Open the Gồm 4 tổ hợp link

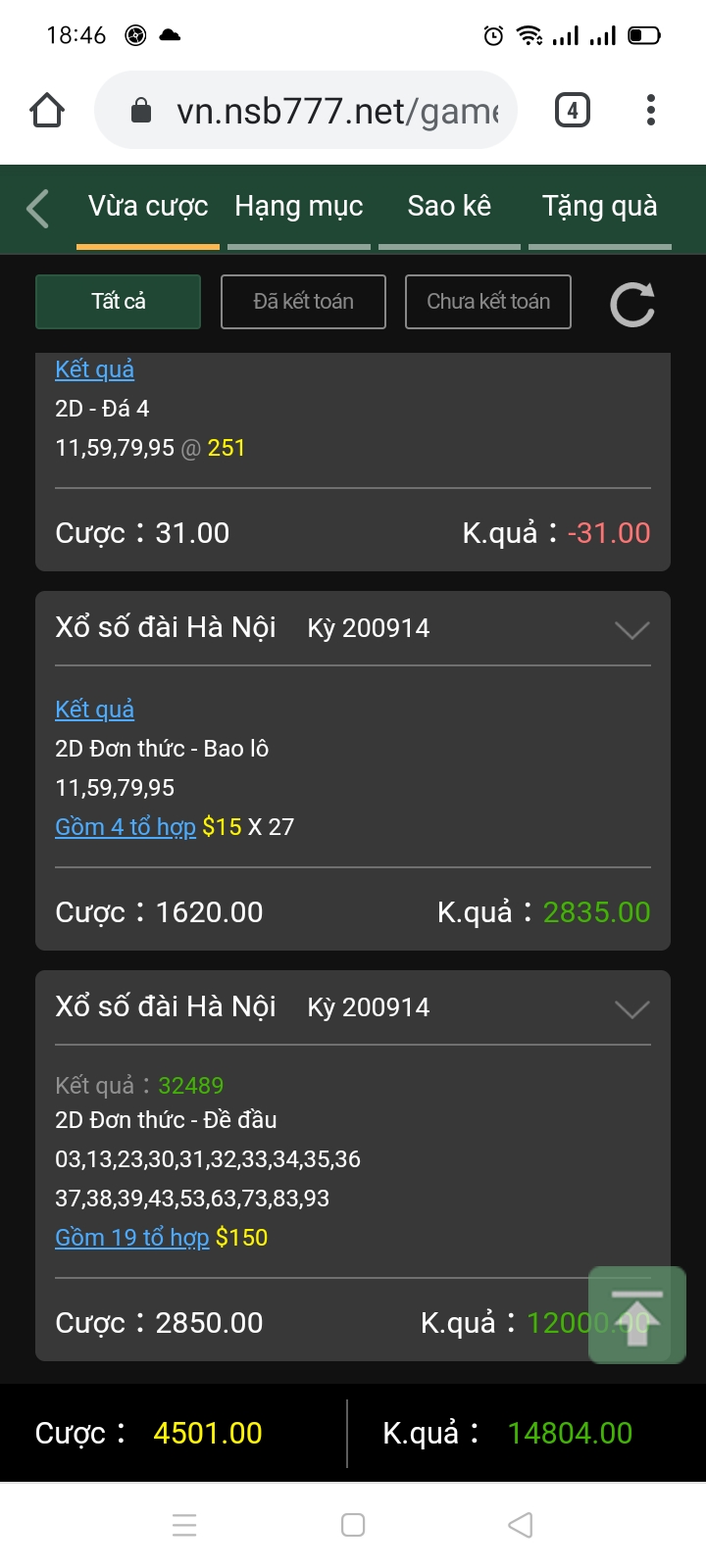126,826
